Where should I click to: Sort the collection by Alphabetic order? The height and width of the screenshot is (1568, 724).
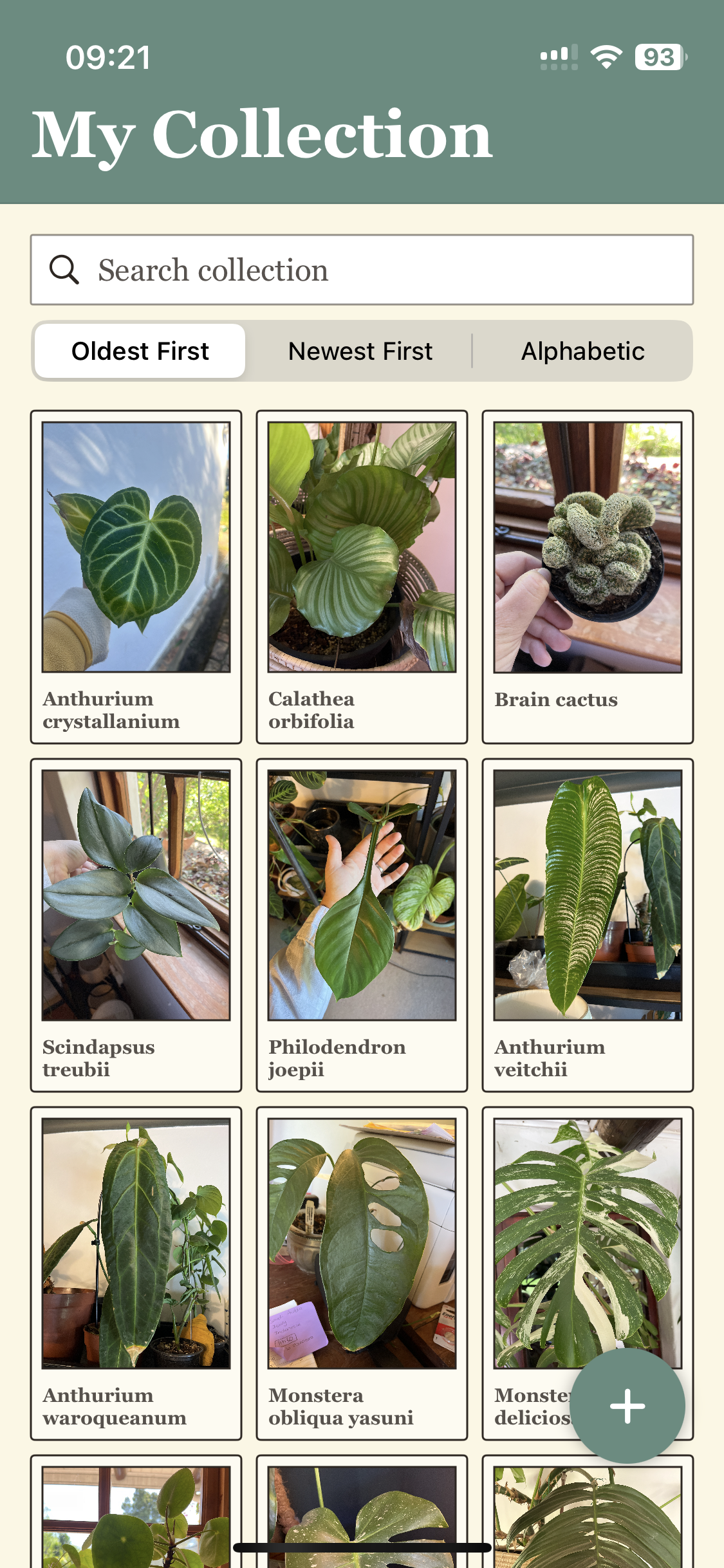point(582,351)
